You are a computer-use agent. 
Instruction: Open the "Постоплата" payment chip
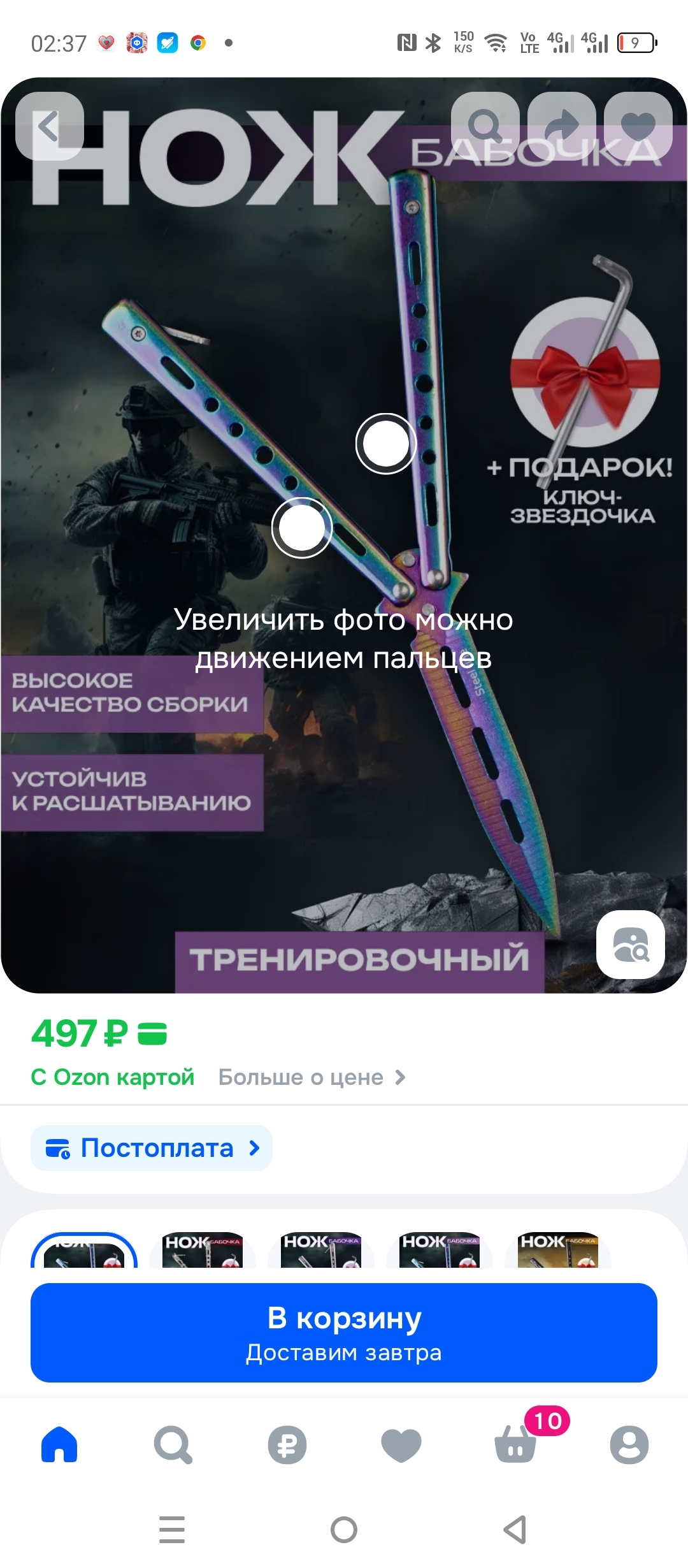(x=152, y=1148)
